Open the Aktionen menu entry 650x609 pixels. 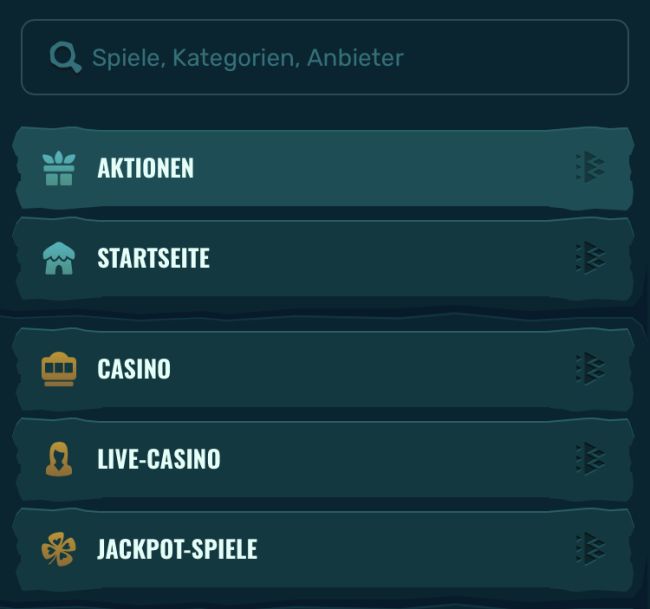click(x=323, y=168)
